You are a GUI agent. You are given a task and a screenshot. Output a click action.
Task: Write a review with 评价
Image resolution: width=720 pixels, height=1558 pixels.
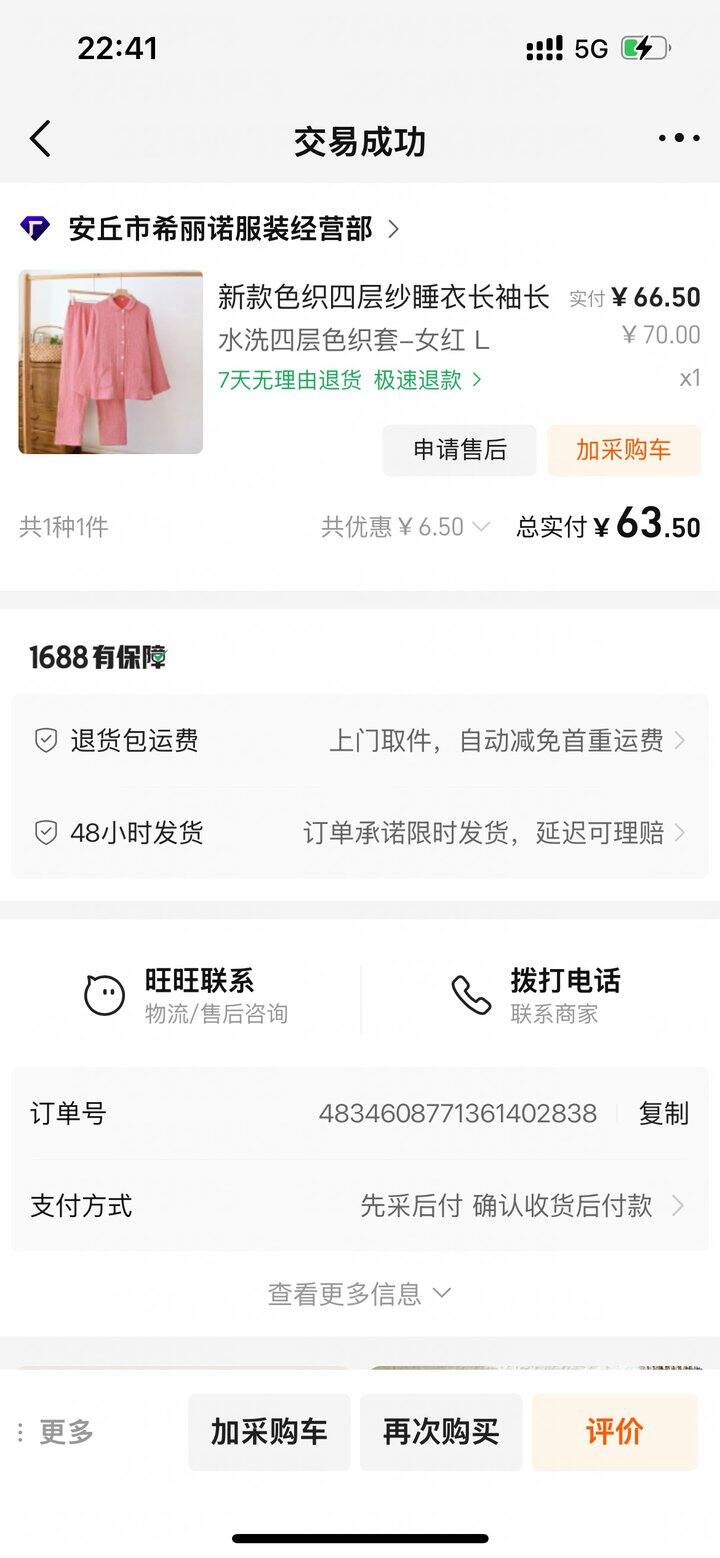pos(614,1432)
